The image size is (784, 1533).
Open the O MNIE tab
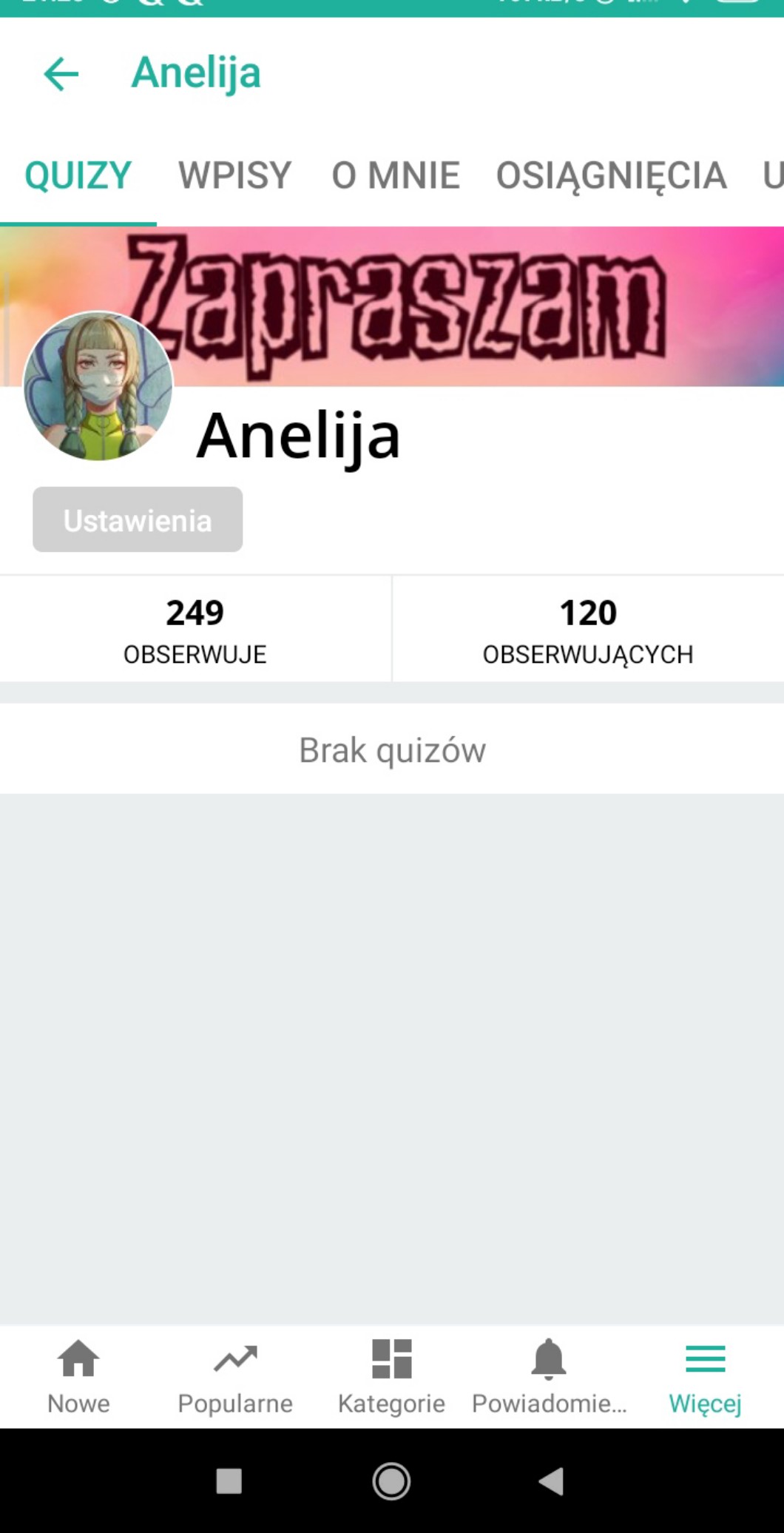click(396, 176)
